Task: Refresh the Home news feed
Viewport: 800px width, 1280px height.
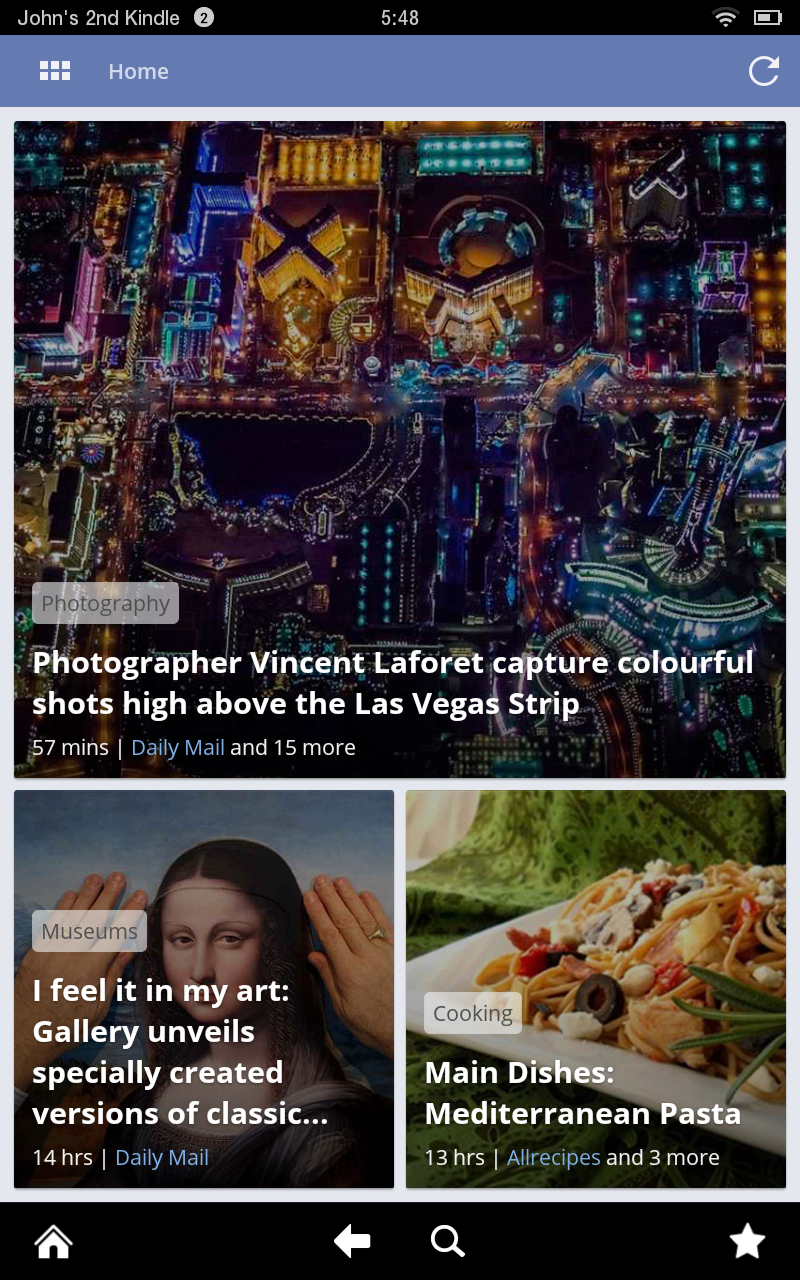Action: point(763,71)
